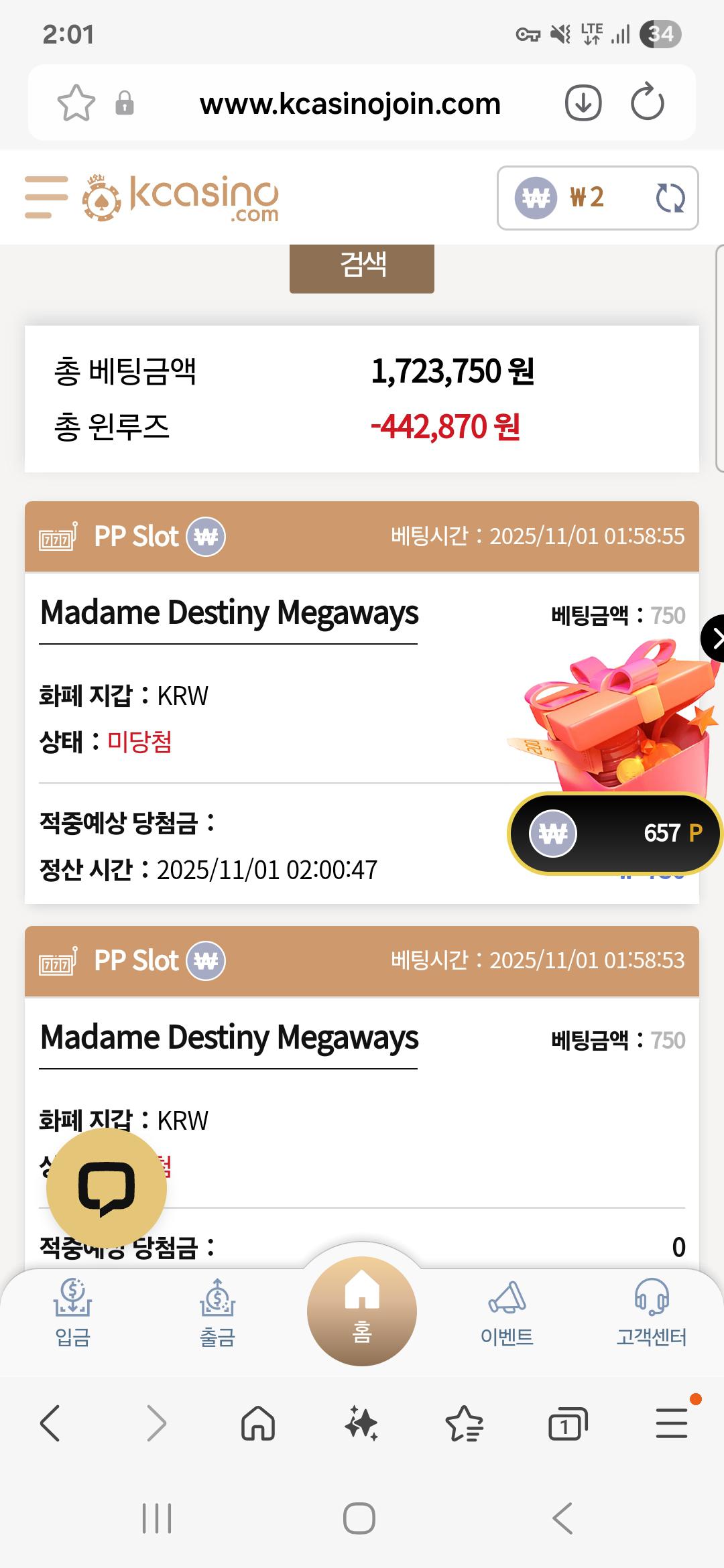Contact the 고객센터 support center

(651, 1313)
